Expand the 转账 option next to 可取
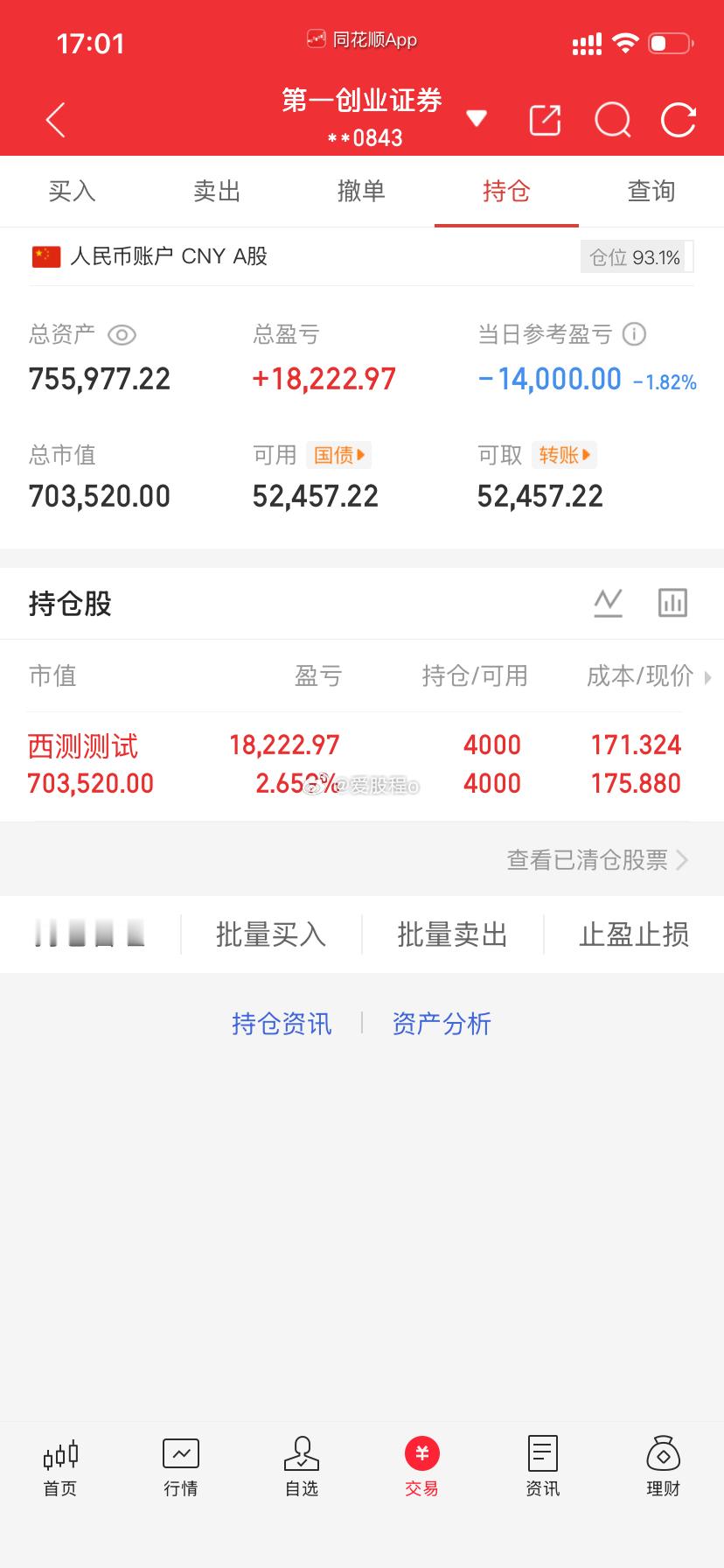724x1568 pixels. tap(563, 455)
